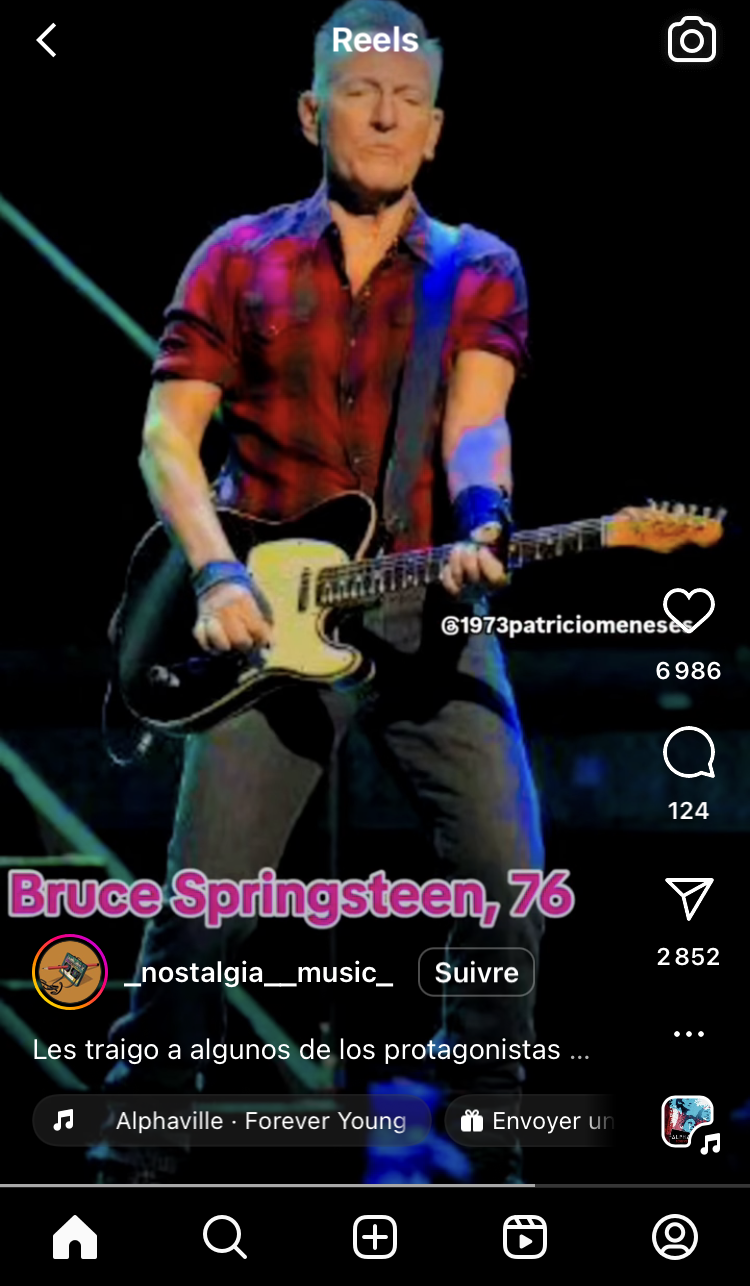750x1286 pixels.
Task: Tap the audio cover thumbnail
Action: coord(688,1122)
